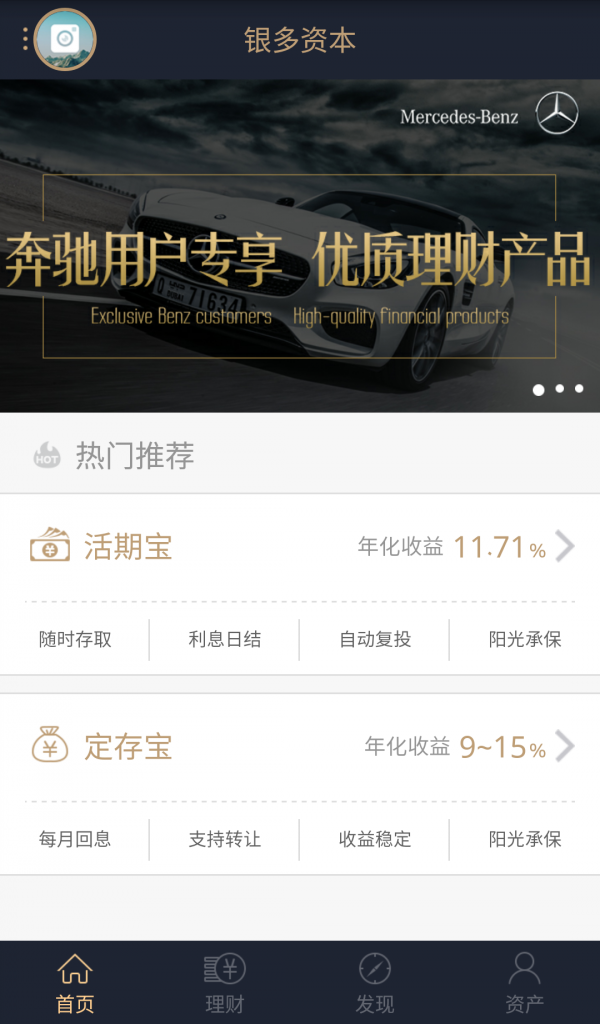Screen dimensions: 600x1024
Task: Open the profile avatar menu
Action: 64,40
